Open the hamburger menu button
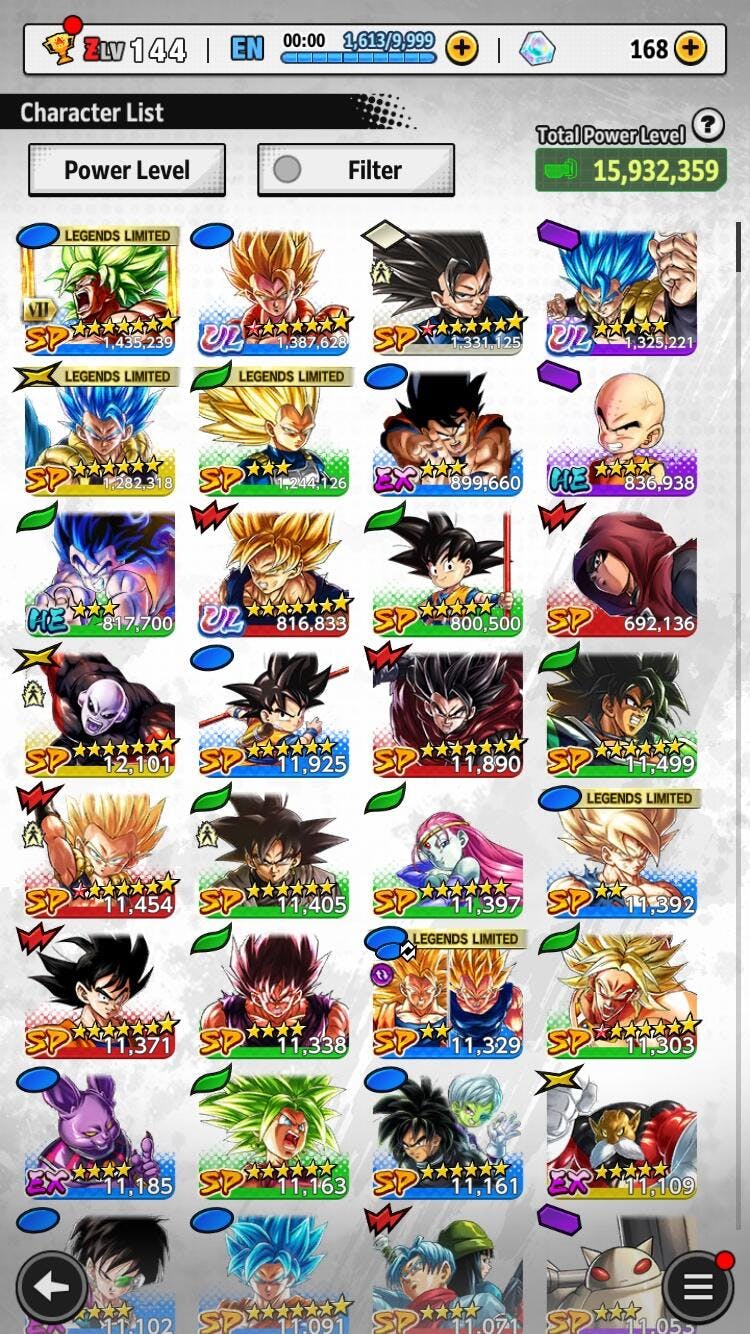 (x=697, y=1287)
